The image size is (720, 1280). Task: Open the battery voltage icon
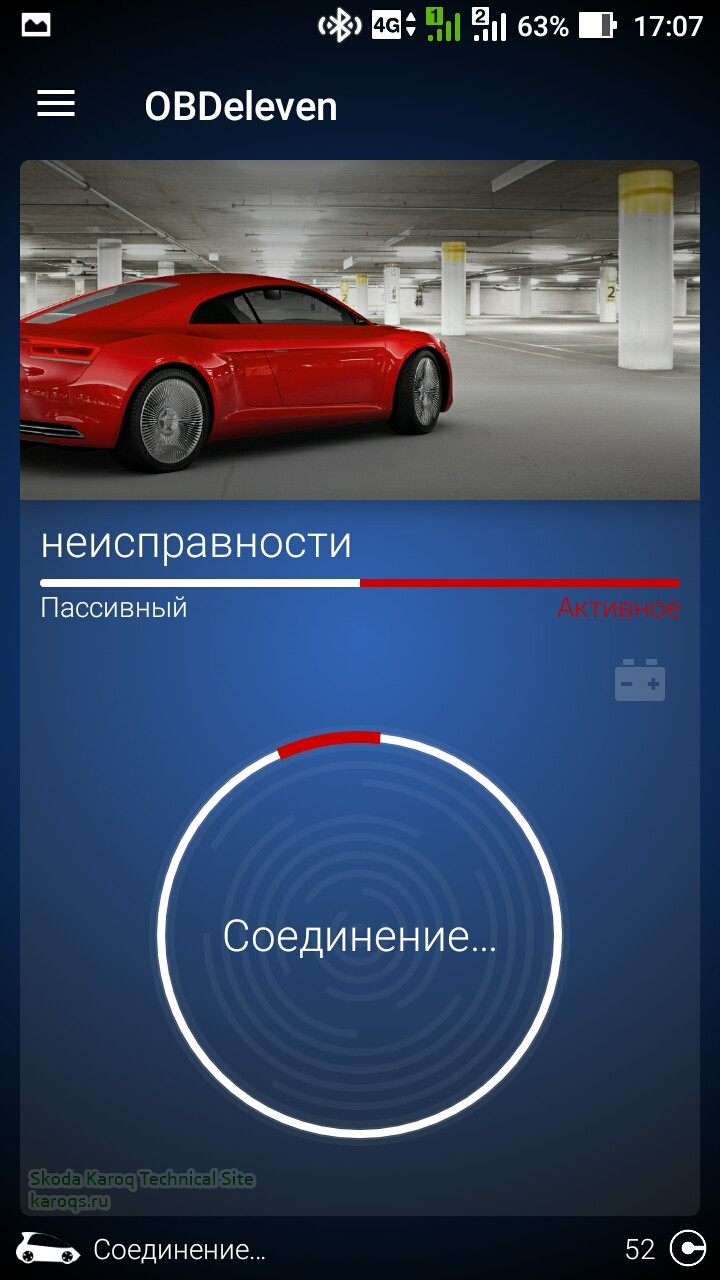click(x=639, y=681)
